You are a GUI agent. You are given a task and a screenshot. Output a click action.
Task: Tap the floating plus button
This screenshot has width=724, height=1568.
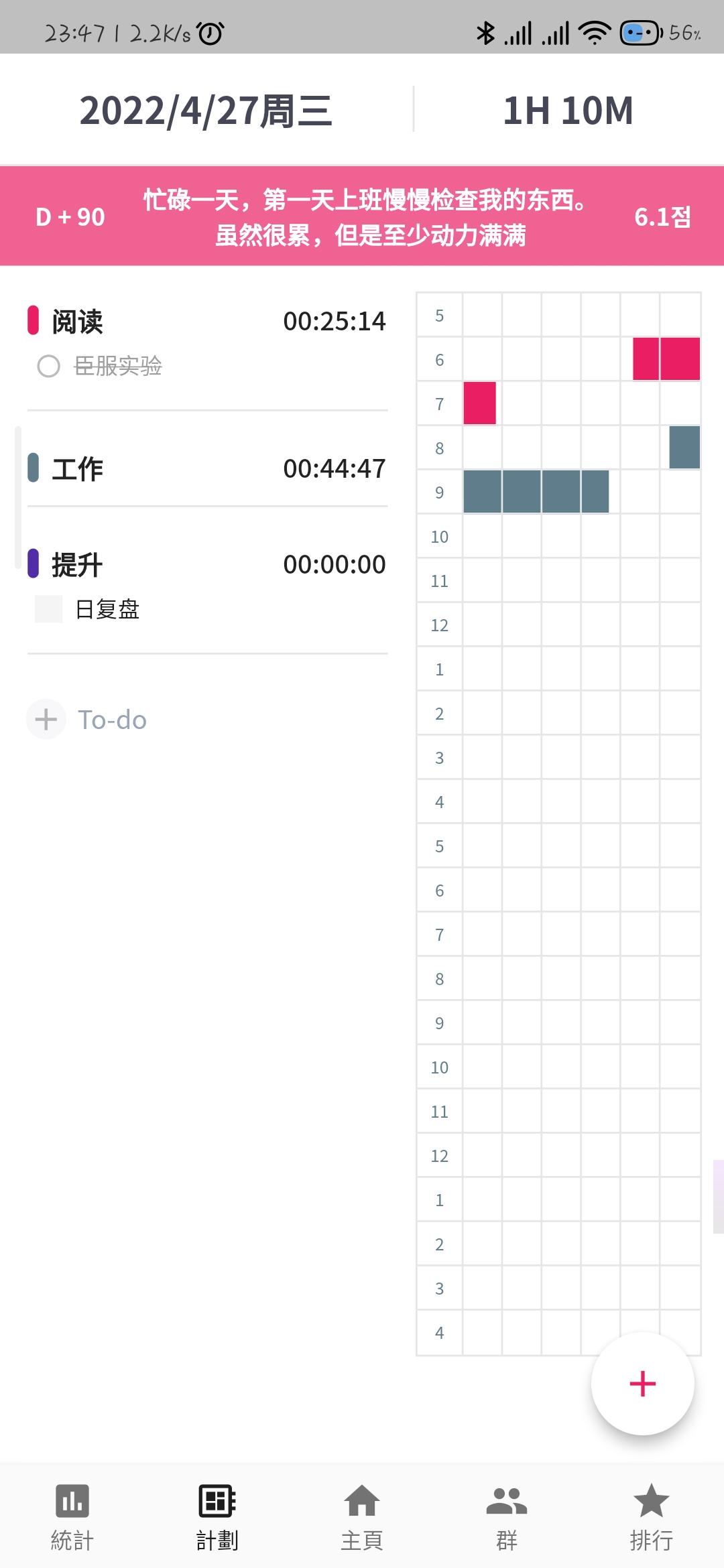click(x=642, y=1384)
